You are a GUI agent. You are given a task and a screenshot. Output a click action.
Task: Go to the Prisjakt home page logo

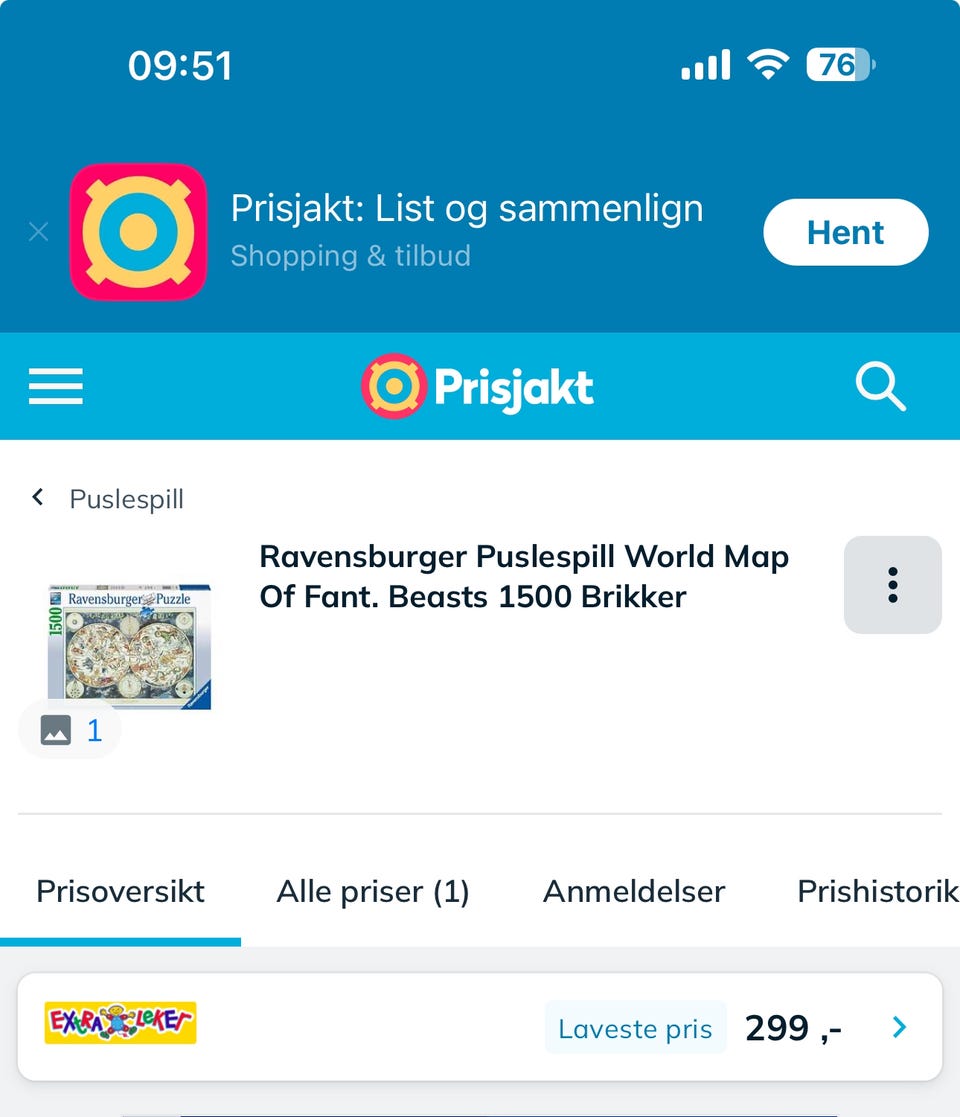coord(478,386)
